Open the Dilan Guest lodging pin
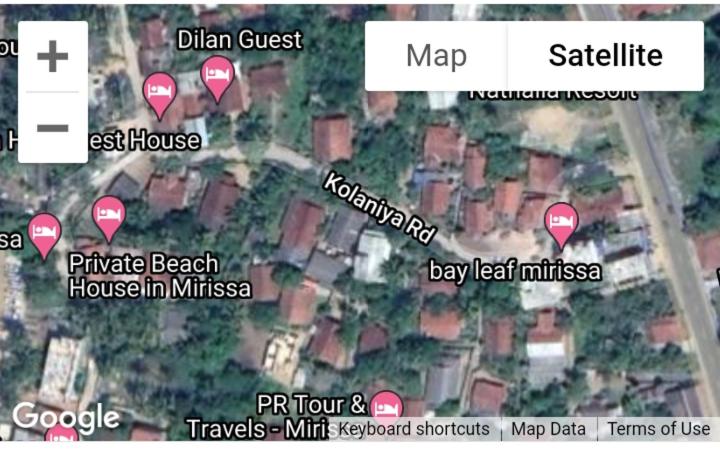This screenshot has width=720, height=454. tap(217, 76)
